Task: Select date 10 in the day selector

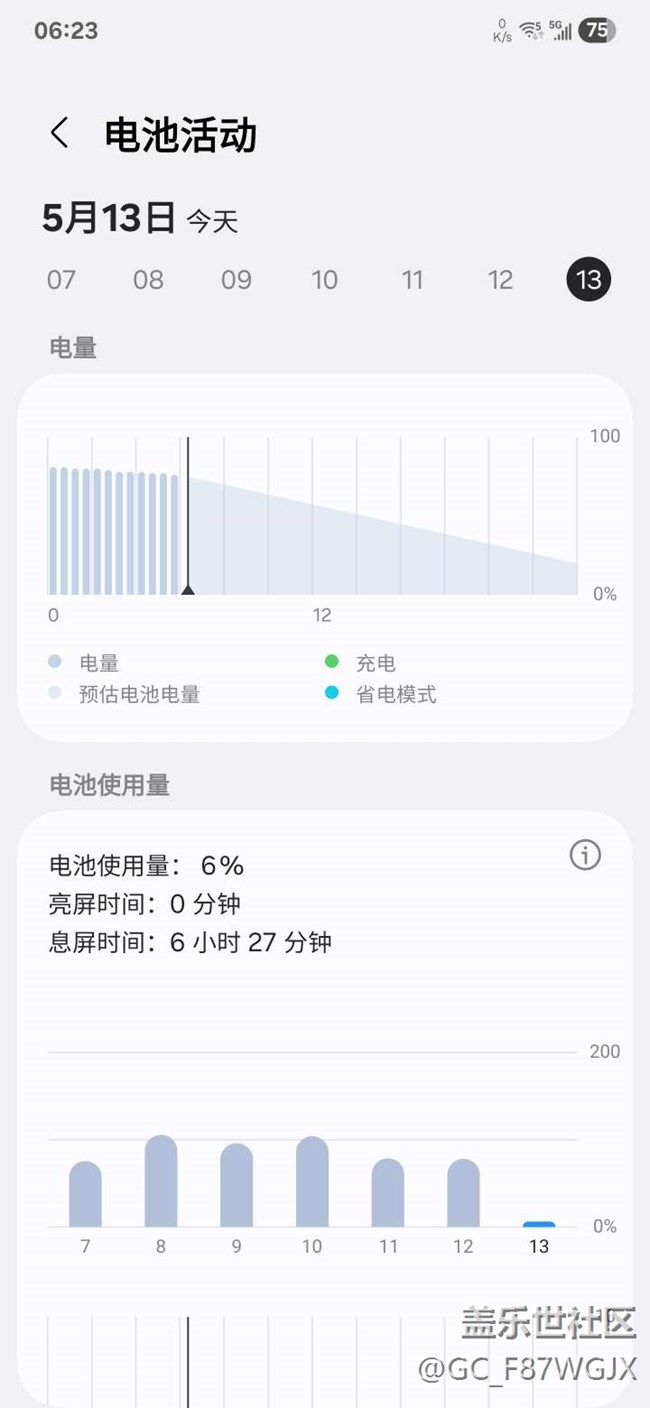Action: tap(324, 279)
